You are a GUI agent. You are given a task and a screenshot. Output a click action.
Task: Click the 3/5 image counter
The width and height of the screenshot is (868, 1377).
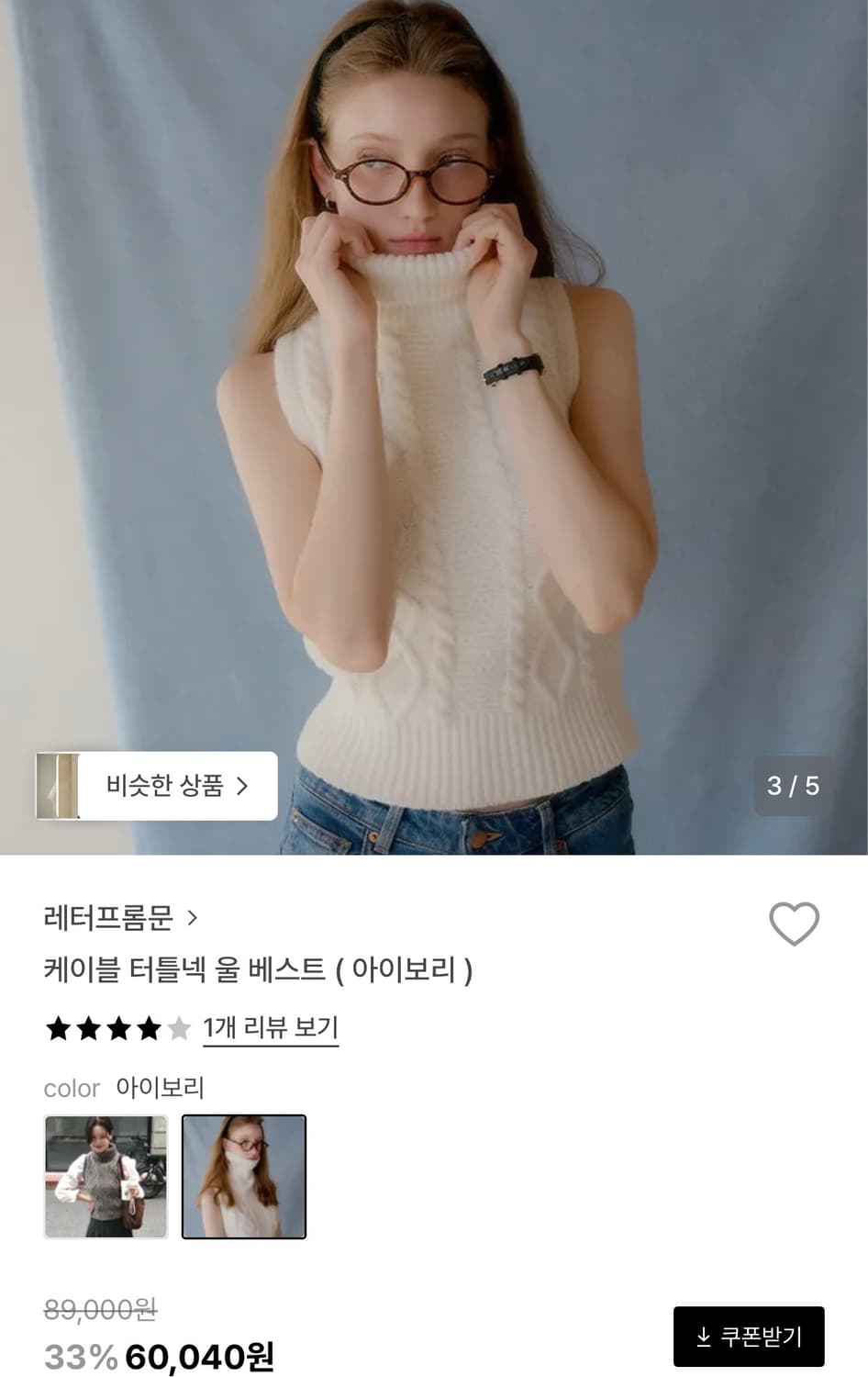click(x=792, y=787)
